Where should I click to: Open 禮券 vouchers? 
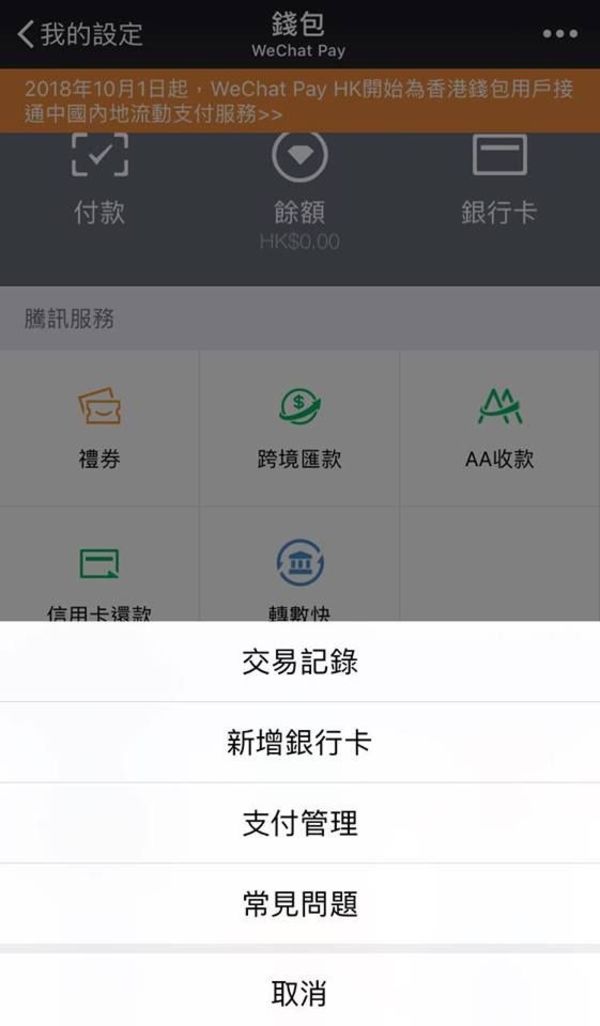(x=99, y=428)
